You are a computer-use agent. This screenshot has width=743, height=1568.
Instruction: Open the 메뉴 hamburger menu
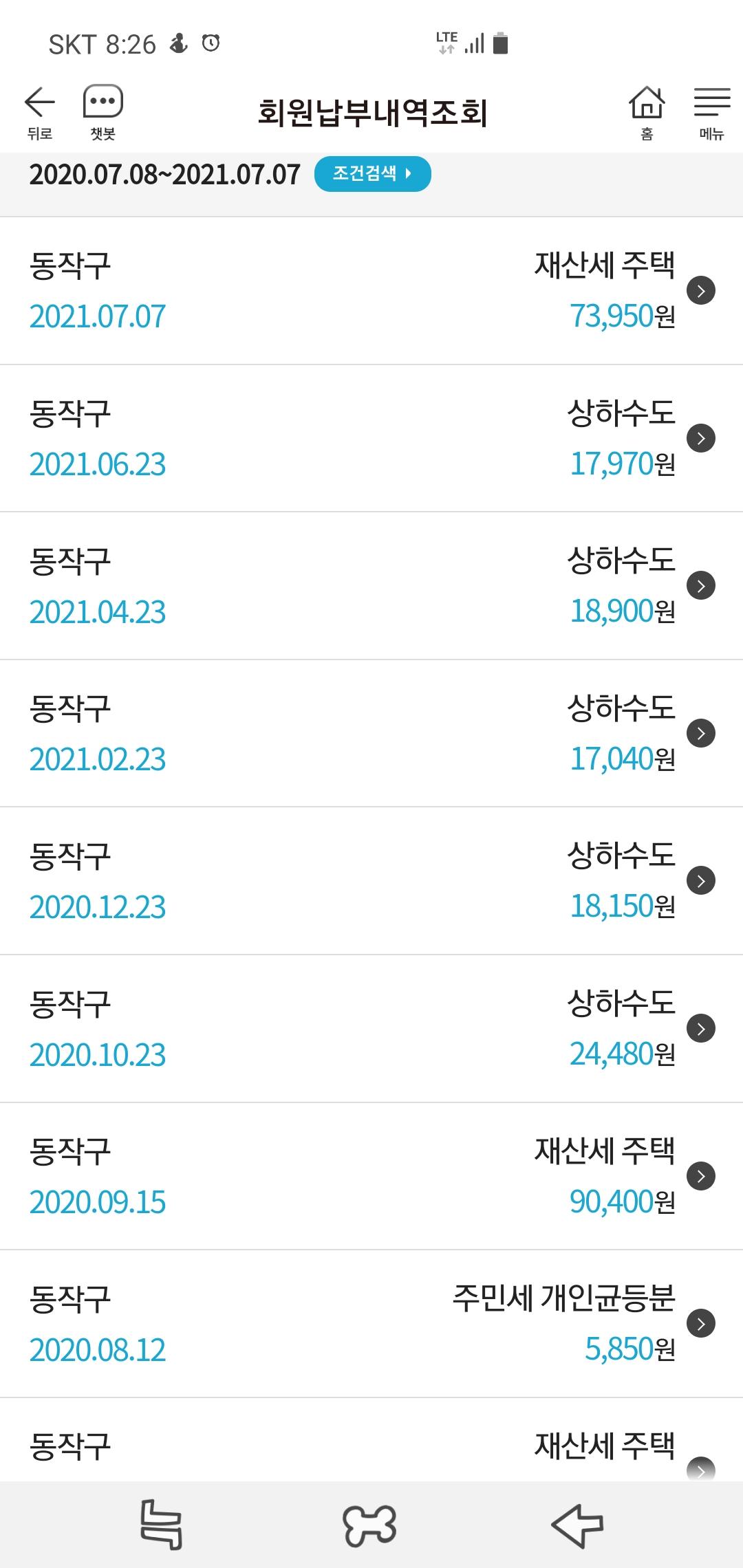click(x=711, y=112)
